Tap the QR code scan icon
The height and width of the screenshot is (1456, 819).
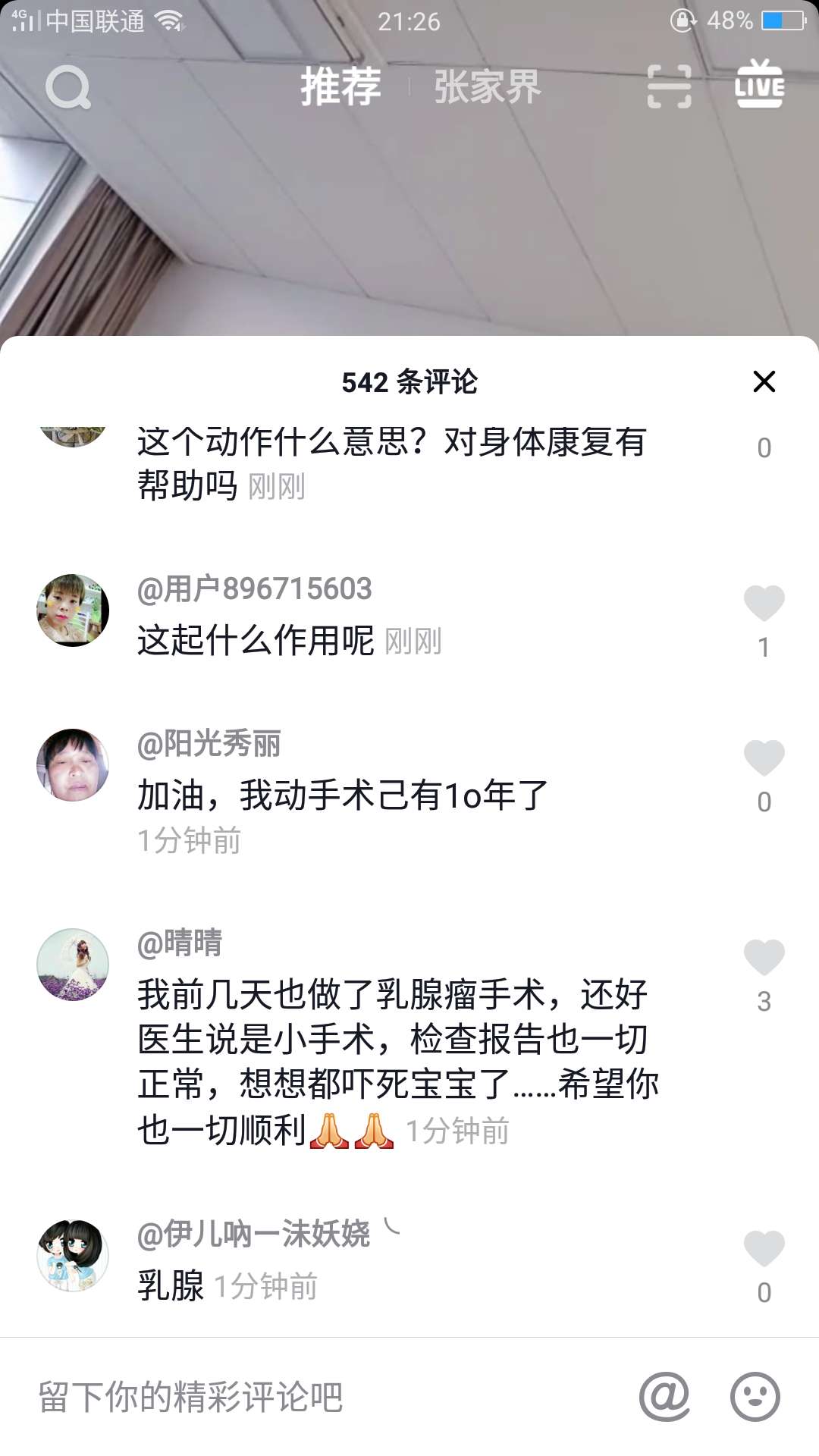point(670,86)
